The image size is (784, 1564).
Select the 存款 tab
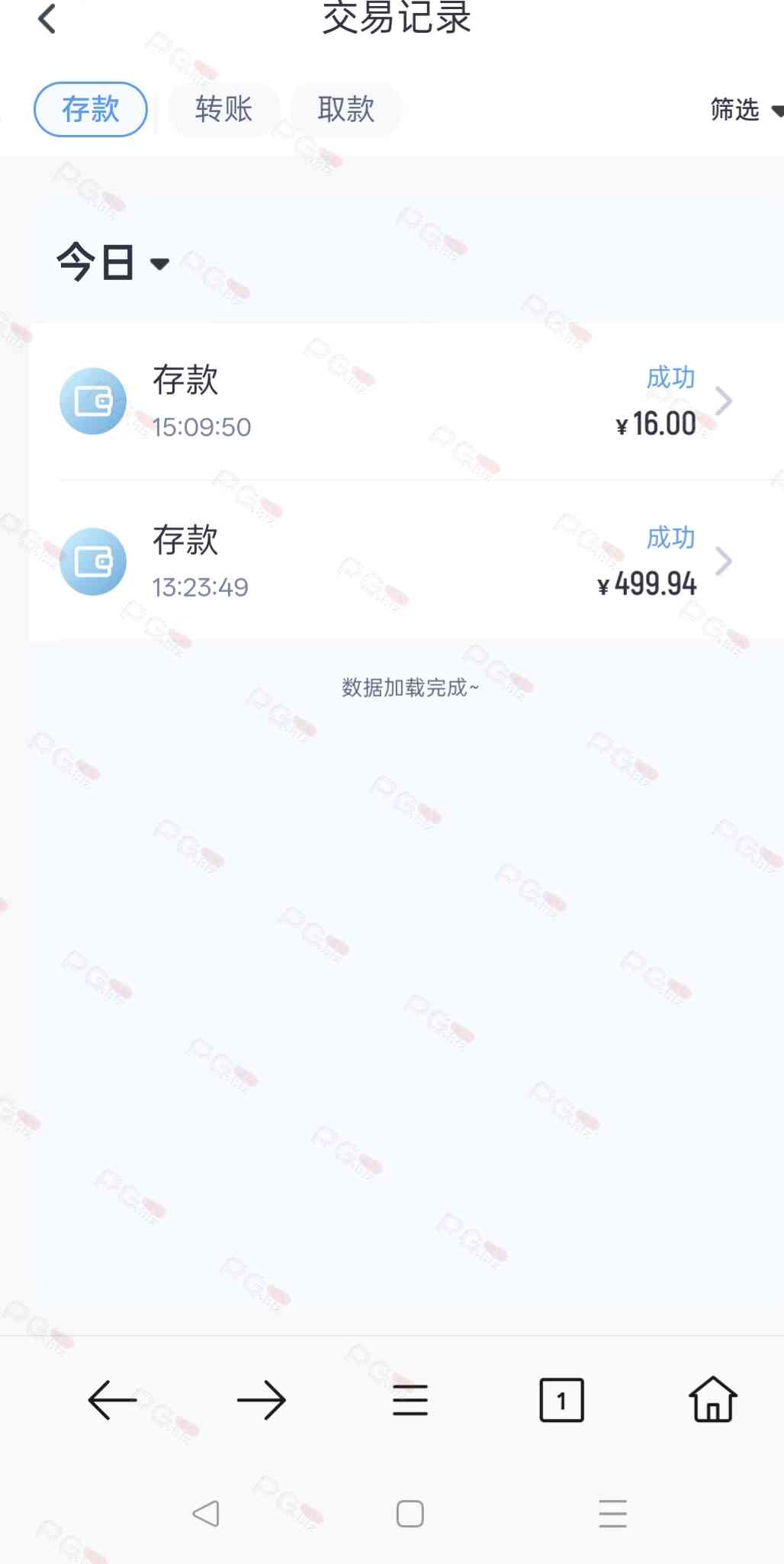tap(91, 109)
